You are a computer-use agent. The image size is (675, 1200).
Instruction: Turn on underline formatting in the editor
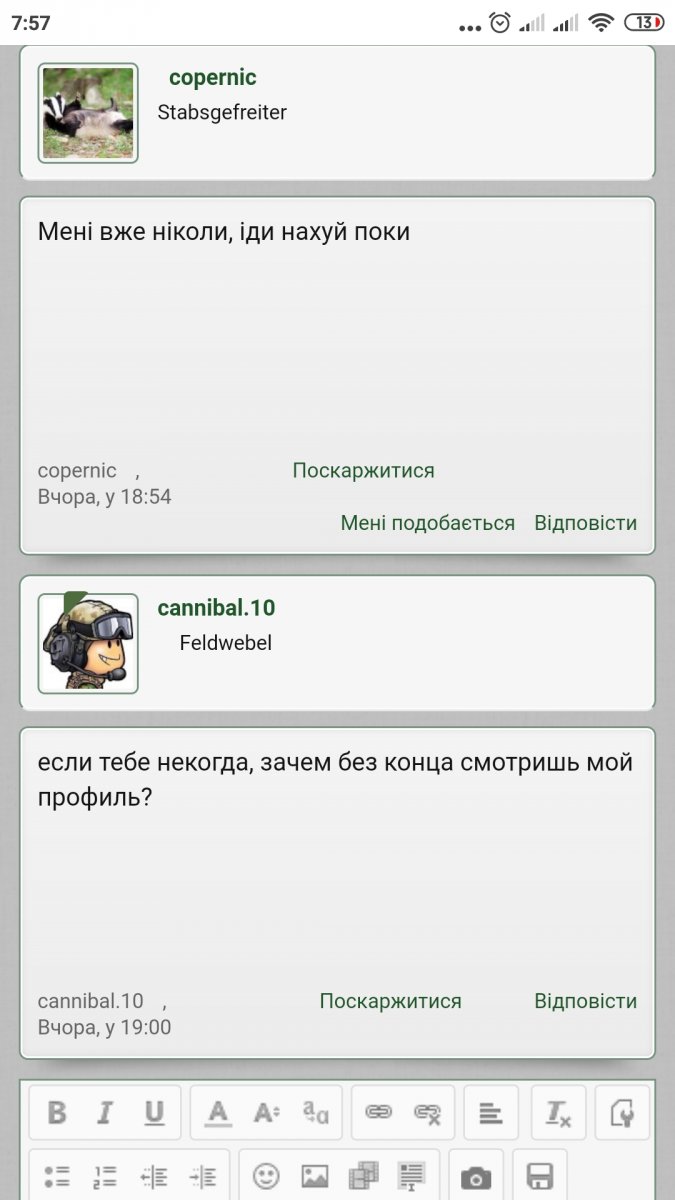click(x=153, y=1113)
